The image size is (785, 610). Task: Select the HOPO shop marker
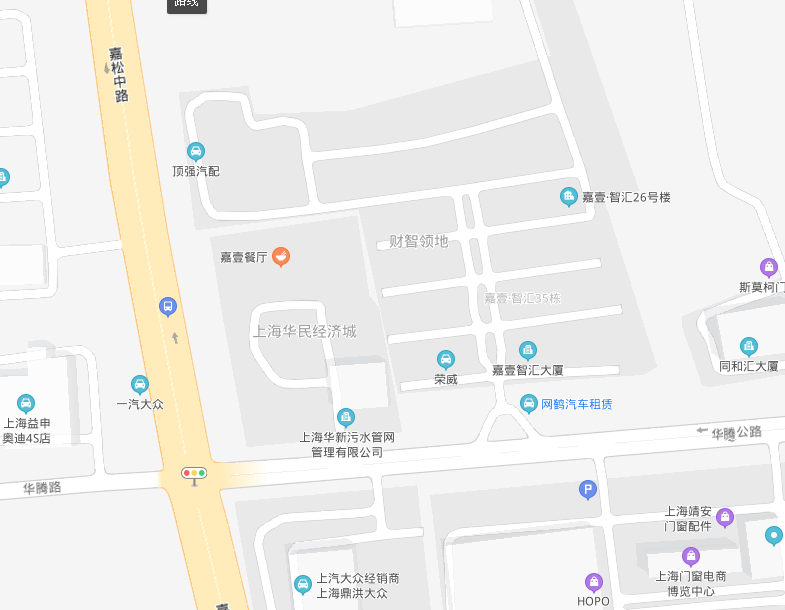[594, 582]
